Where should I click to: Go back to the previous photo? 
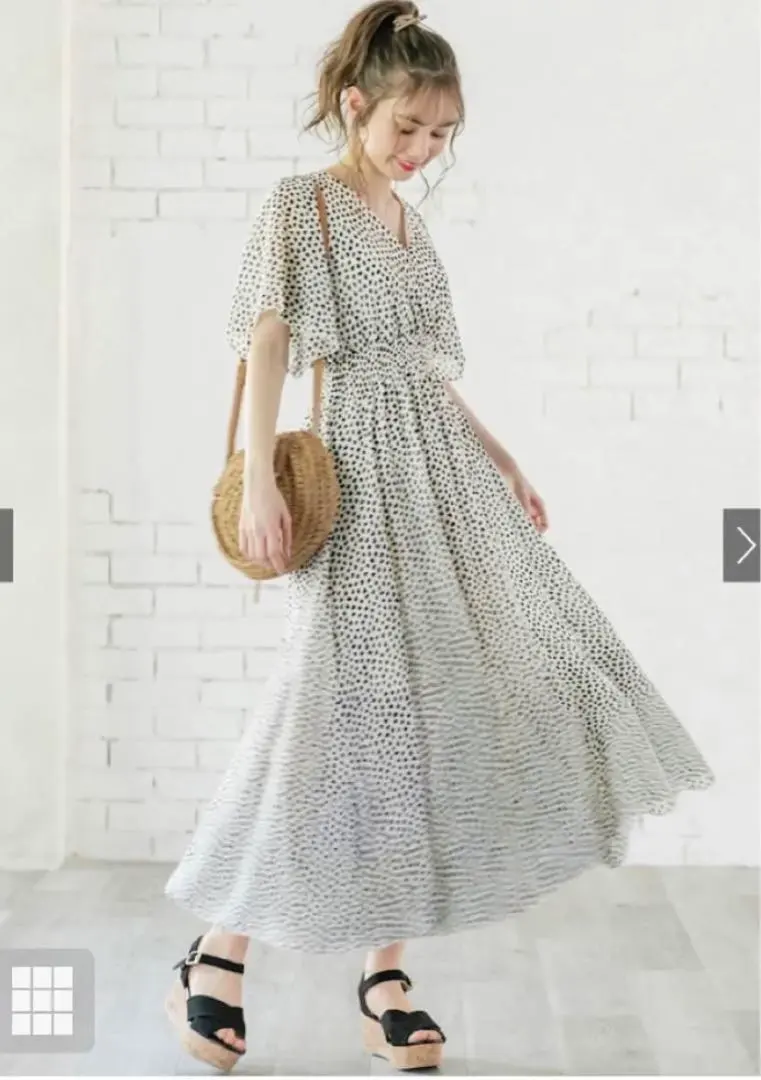point(6,545)
